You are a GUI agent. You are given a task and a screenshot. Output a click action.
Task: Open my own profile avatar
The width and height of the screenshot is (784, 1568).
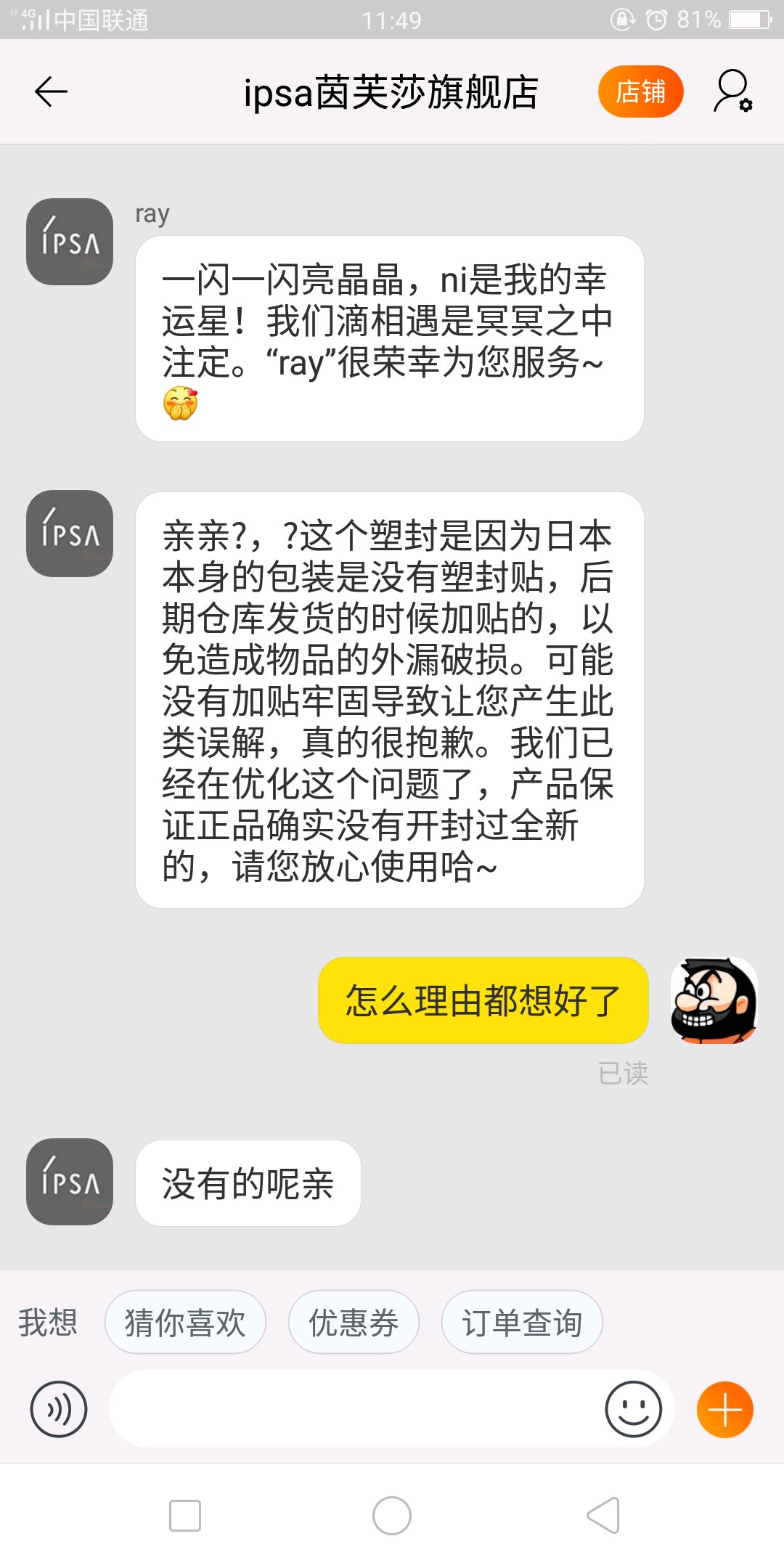coord(714,1000)
